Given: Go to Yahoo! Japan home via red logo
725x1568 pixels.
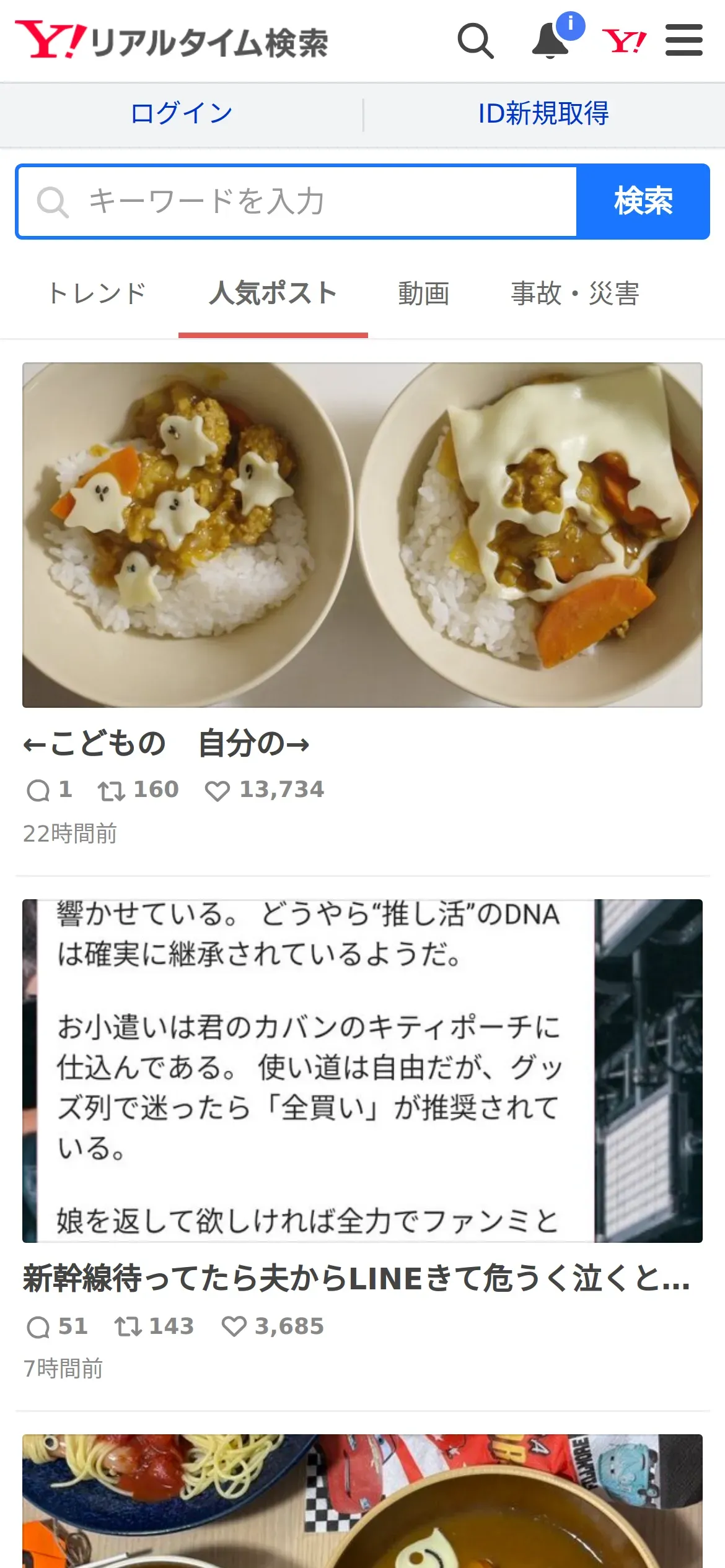Looking at the screenshot, I should (x=624, y=41).
